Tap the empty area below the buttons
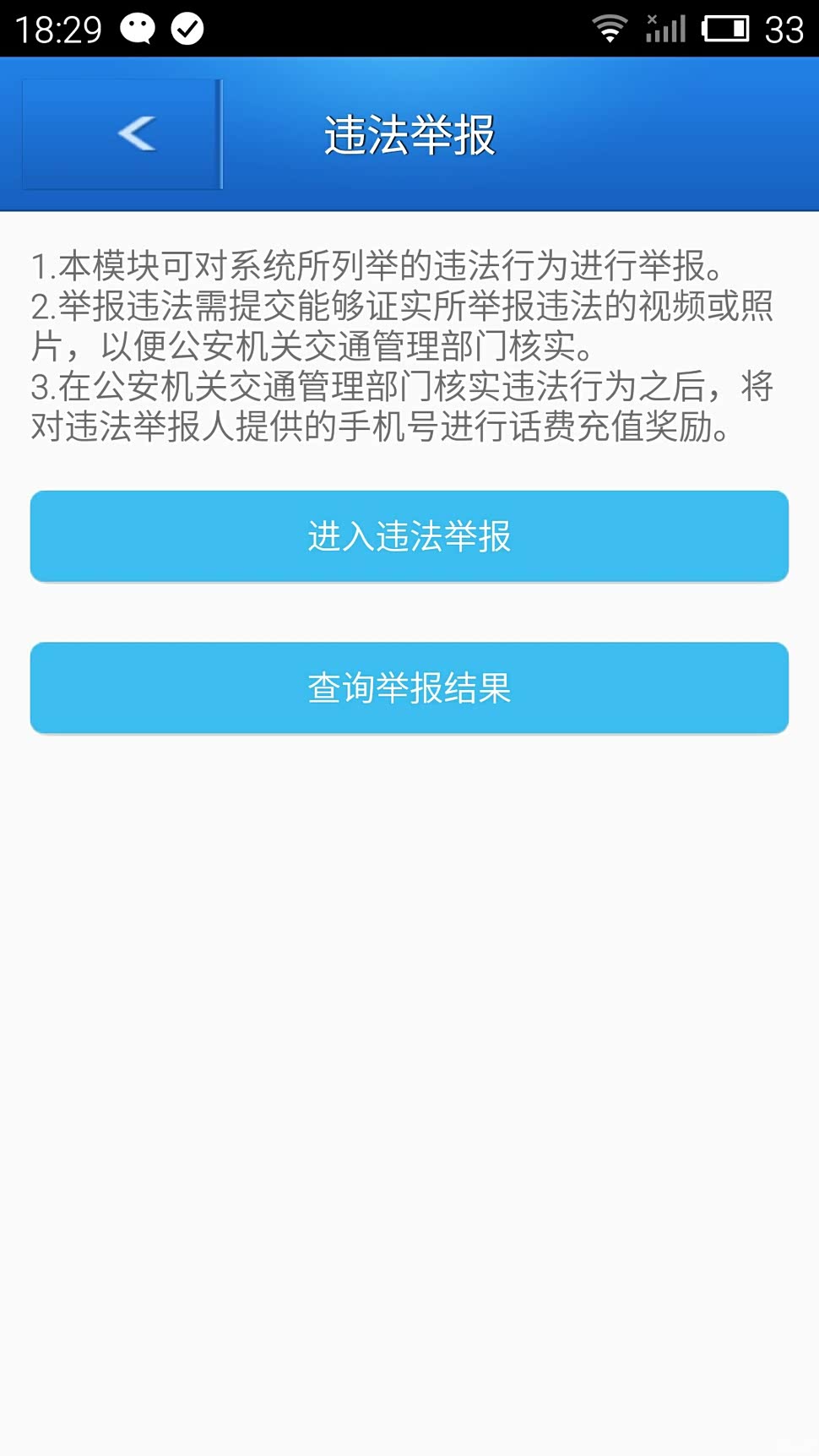Screen dimensions: 819x1456 (x=409, y=1013)
